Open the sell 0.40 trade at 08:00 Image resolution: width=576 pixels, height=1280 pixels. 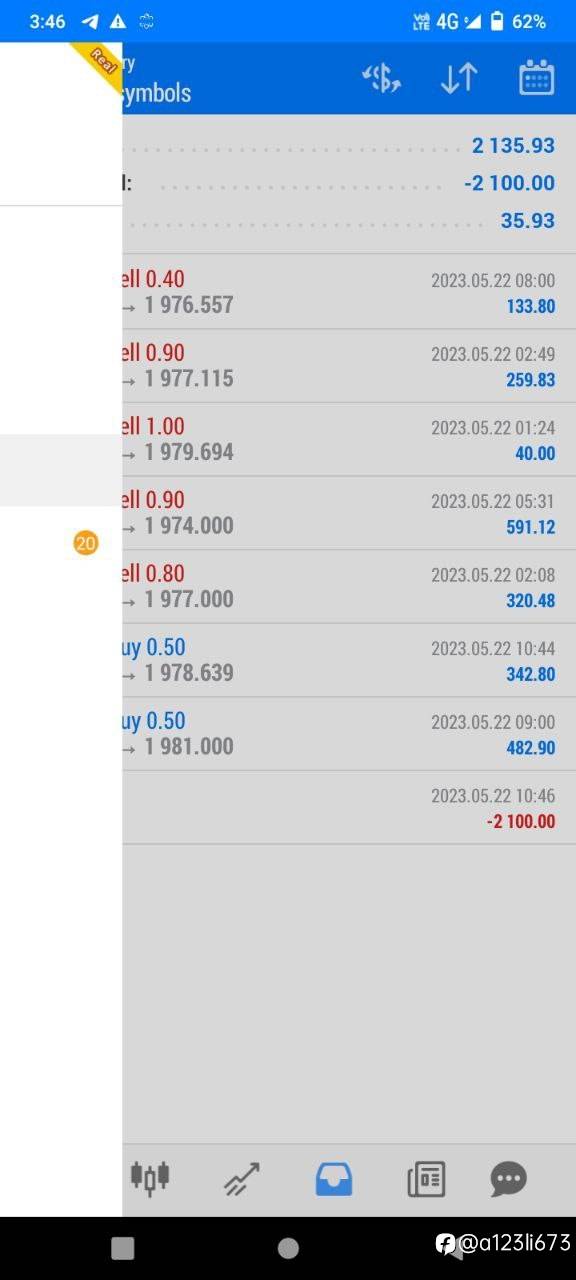tap(349, 292)
